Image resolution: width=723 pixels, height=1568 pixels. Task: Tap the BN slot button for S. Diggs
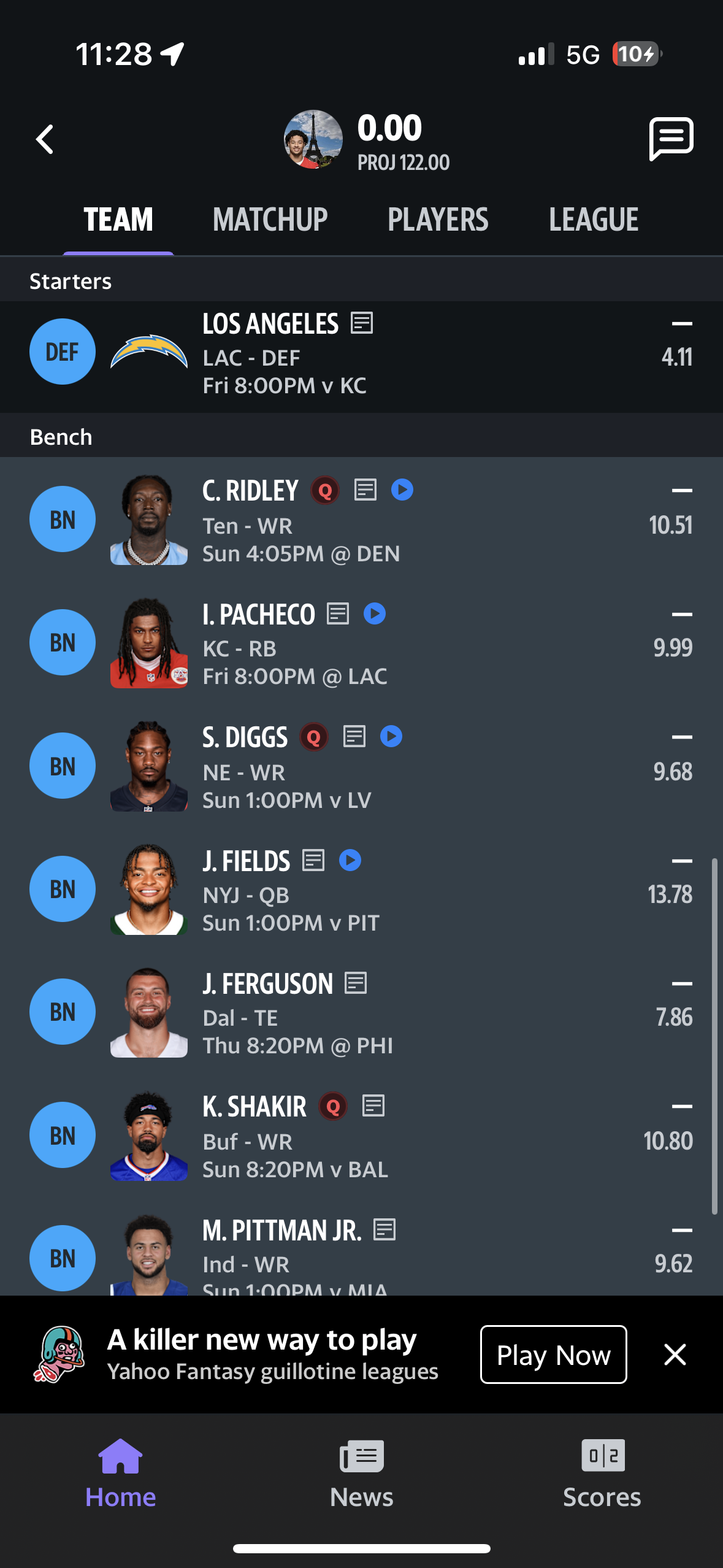point(63,766)
